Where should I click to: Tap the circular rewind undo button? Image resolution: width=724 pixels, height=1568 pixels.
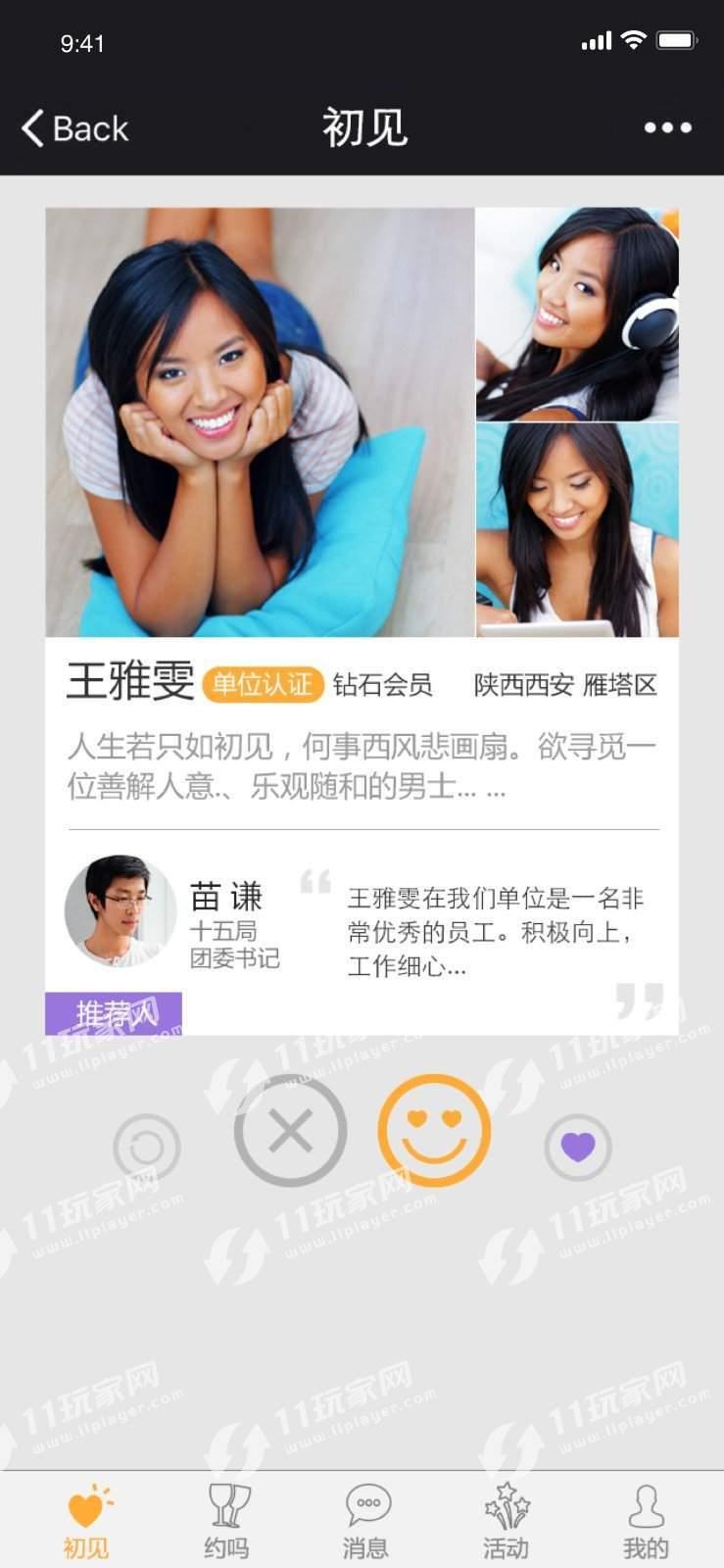point(147,1147)
